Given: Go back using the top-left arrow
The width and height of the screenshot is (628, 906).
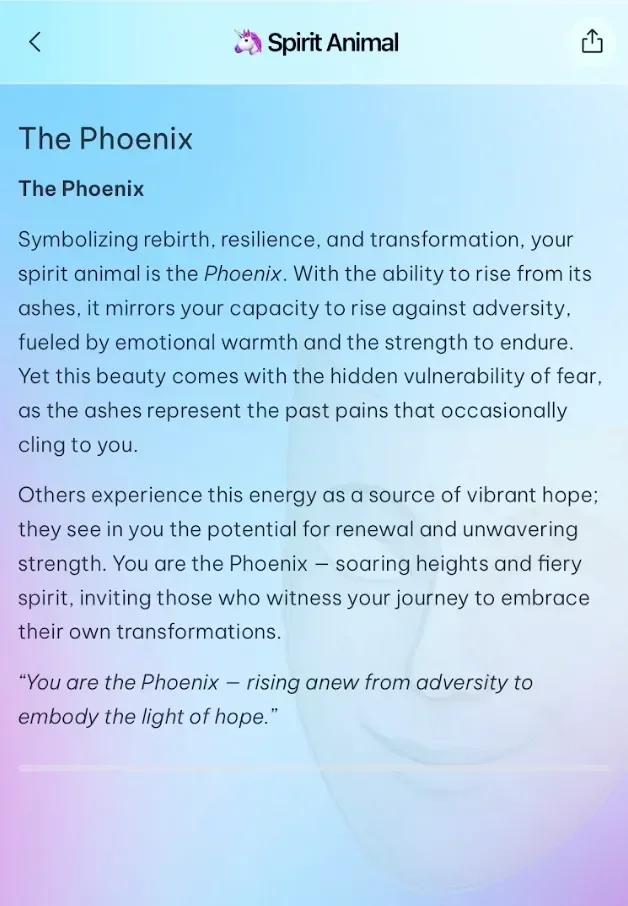Looking at the screenshot, I should (x=35, y=42).
